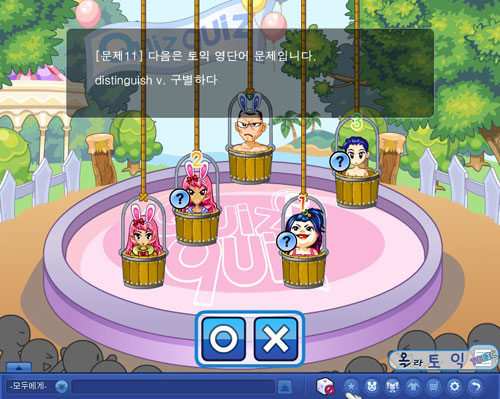Open the star icon in the toolbar
The width and height of the screenshot is (500, 399).
tap(351, 387)
